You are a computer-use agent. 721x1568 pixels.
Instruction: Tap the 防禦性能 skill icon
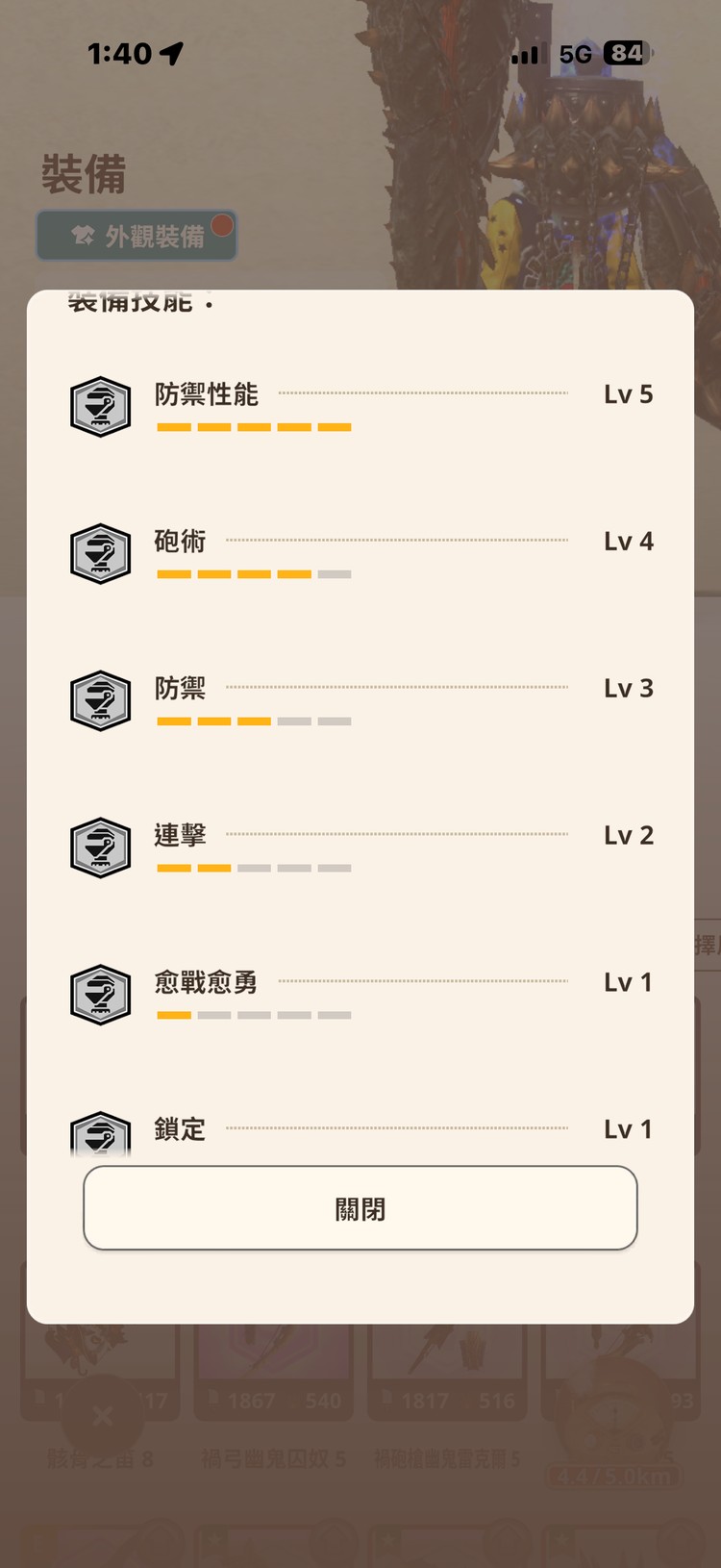[x=100, y=407]
